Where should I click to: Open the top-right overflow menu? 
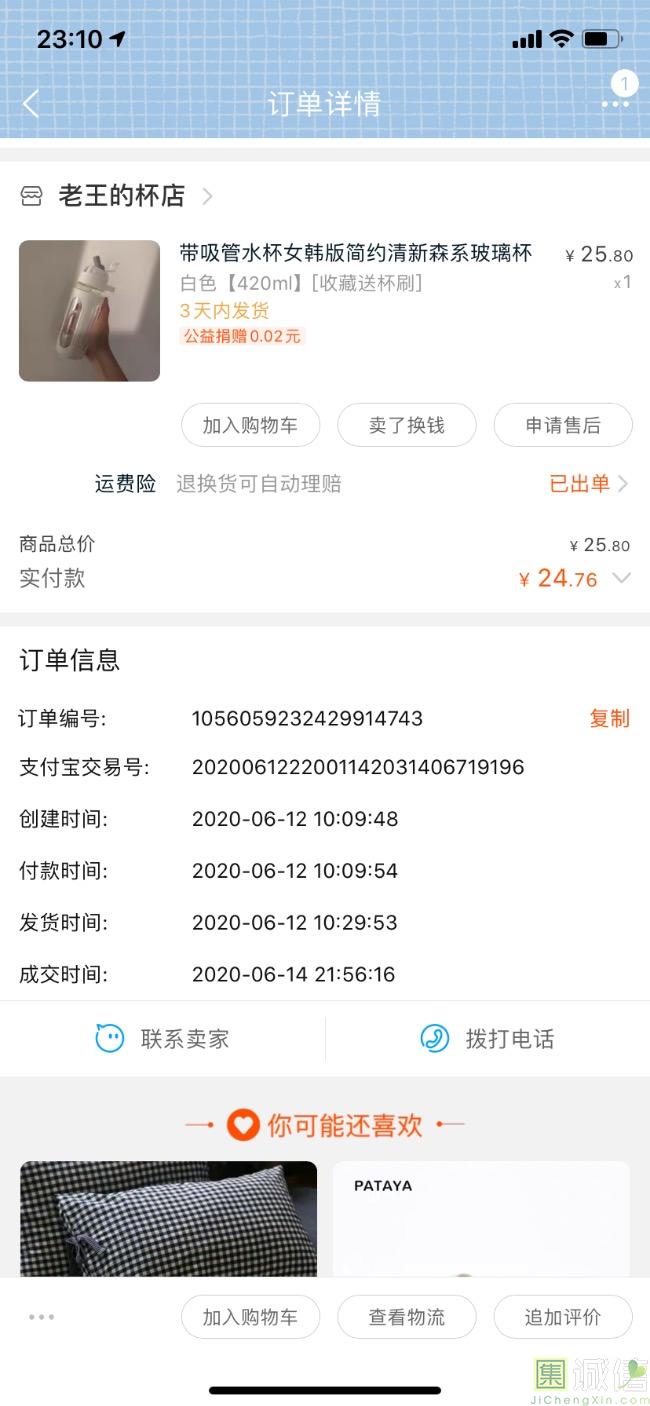point(614,104)
